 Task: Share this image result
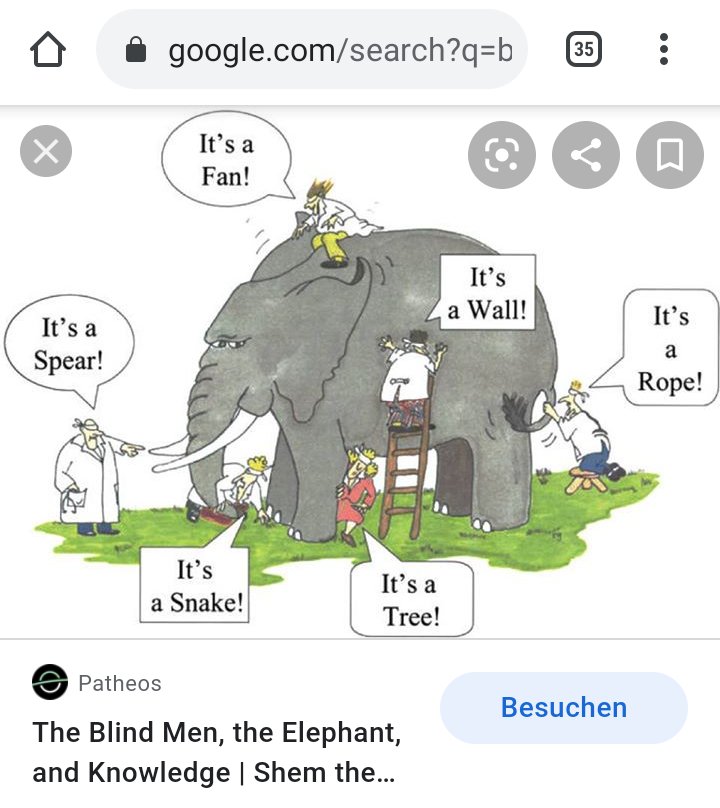click(x=585, y=155)
